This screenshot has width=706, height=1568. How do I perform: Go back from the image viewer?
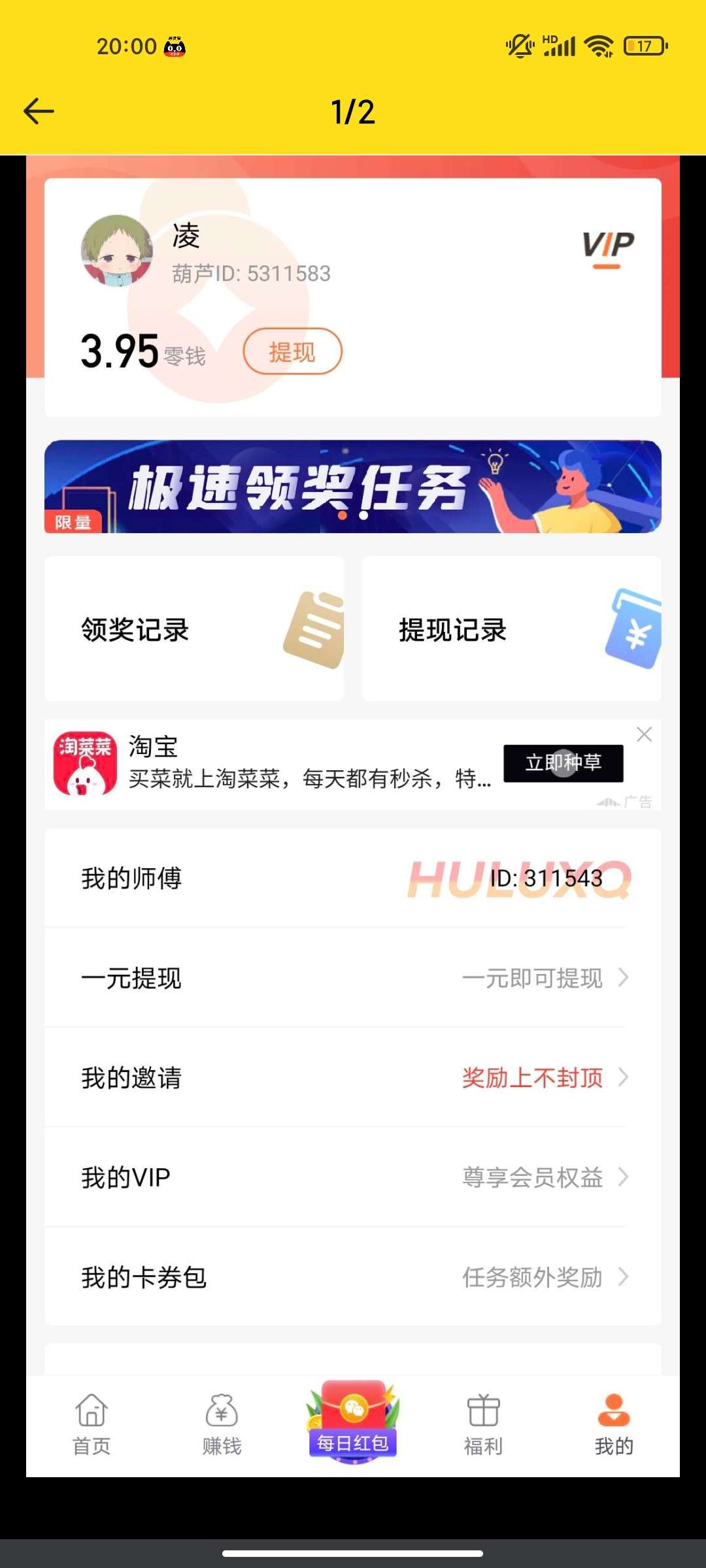pyautogui.click(x=39, y=111)
